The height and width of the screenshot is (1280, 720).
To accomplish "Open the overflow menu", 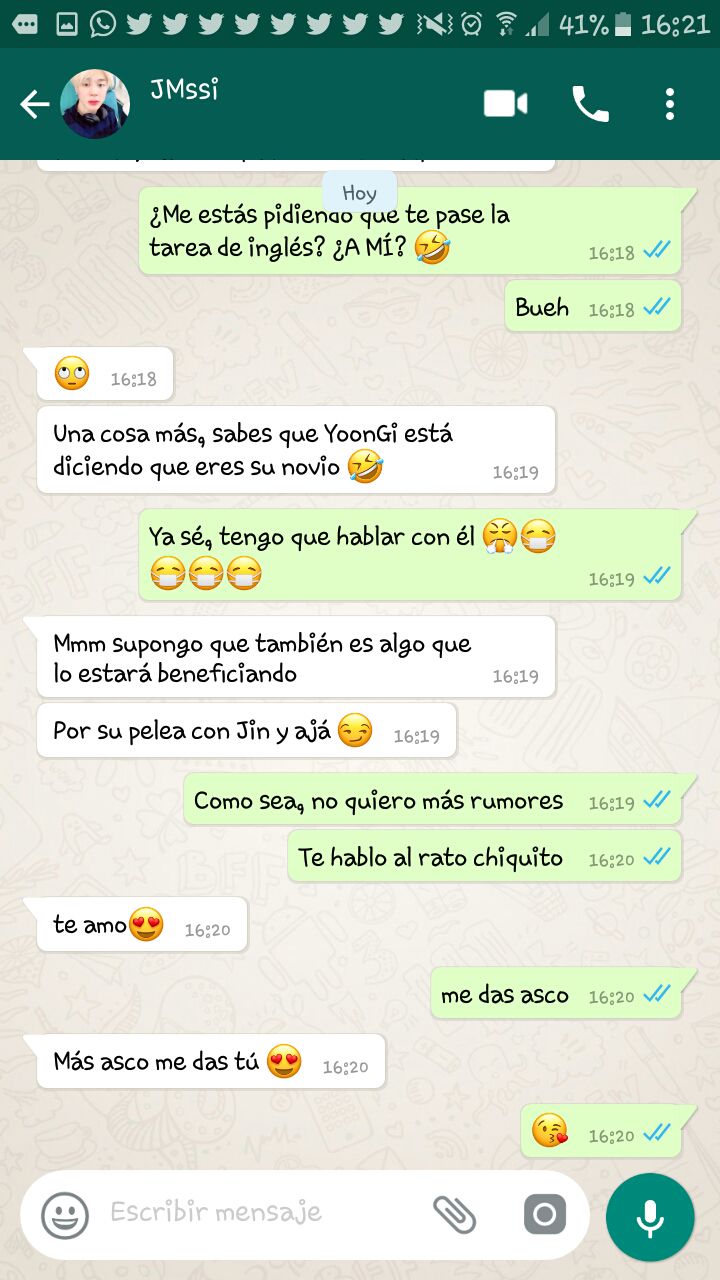I will pos(669,104).
